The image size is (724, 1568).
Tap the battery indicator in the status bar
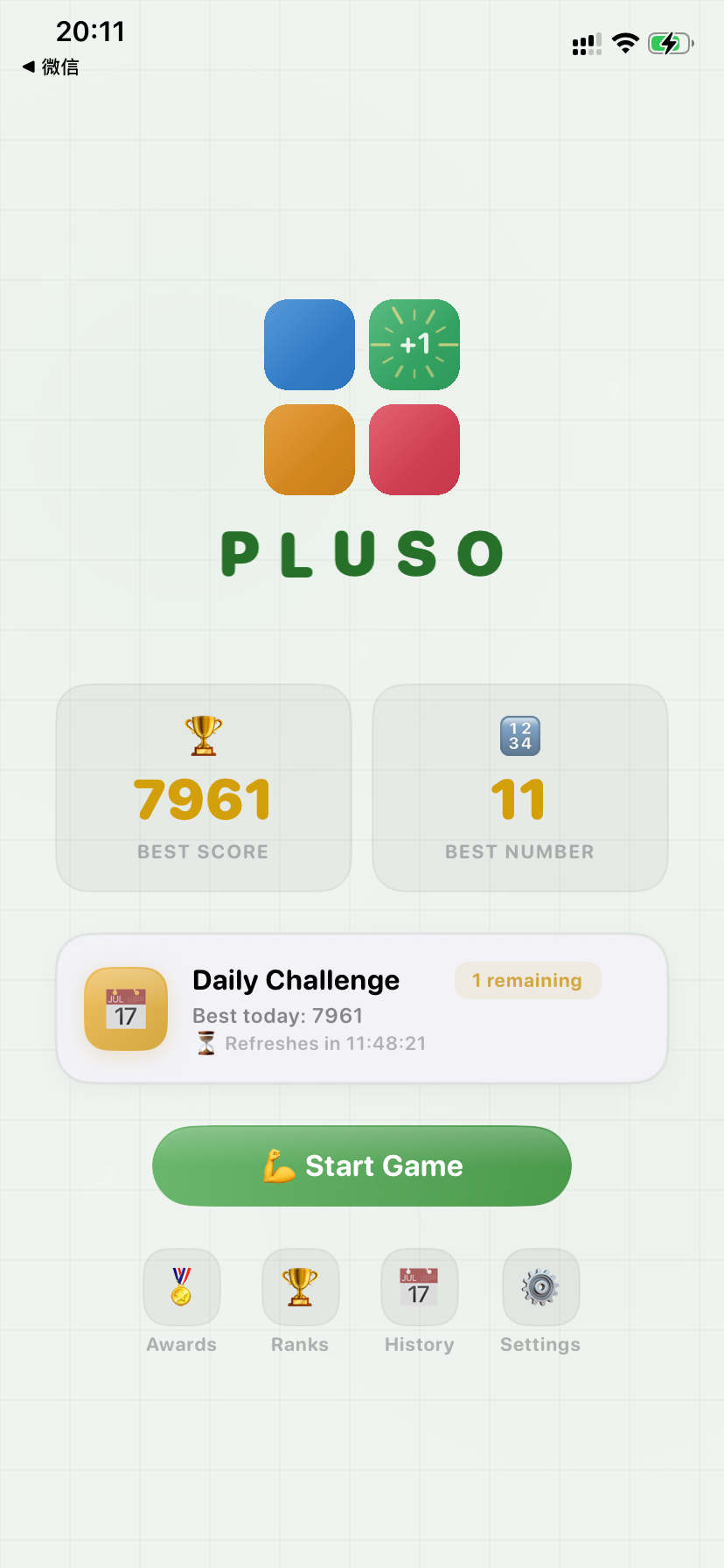pyautogui.click(x=670, y=43)
